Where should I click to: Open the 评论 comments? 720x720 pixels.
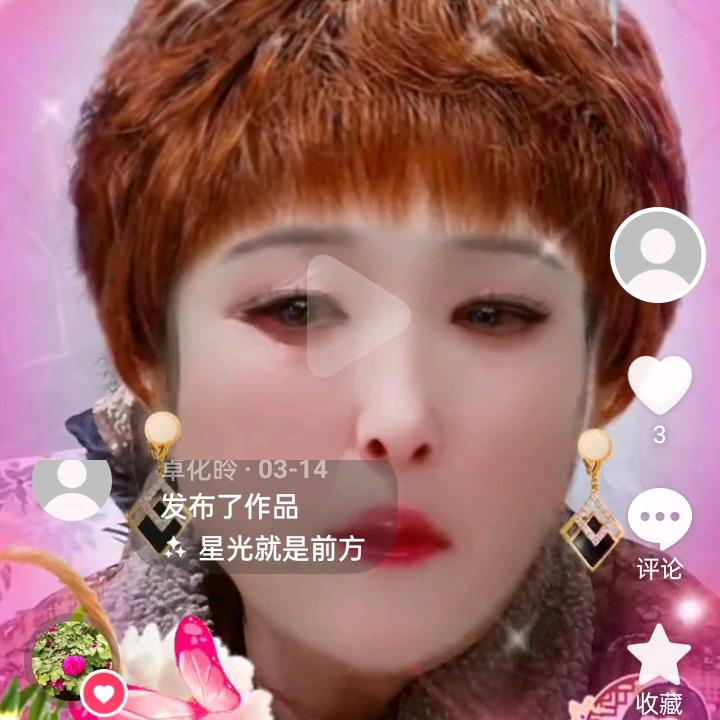(659, 522)
